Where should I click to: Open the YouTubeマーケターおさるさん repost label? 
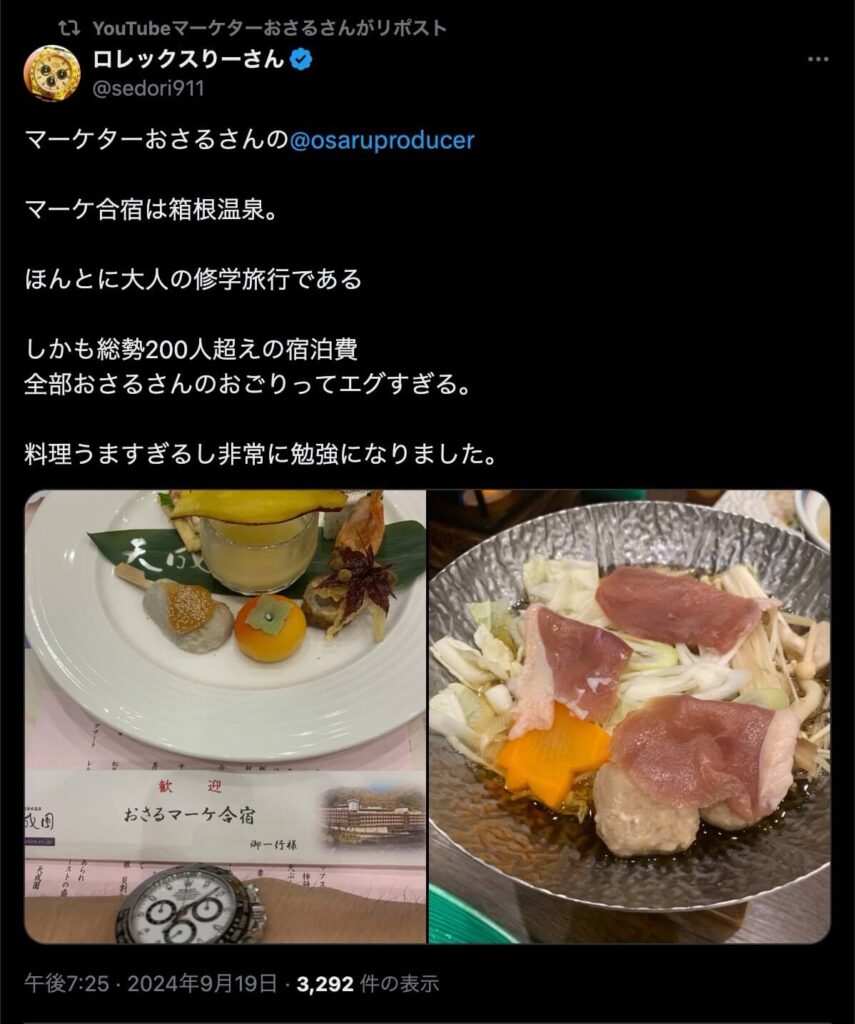pos(268,27)
